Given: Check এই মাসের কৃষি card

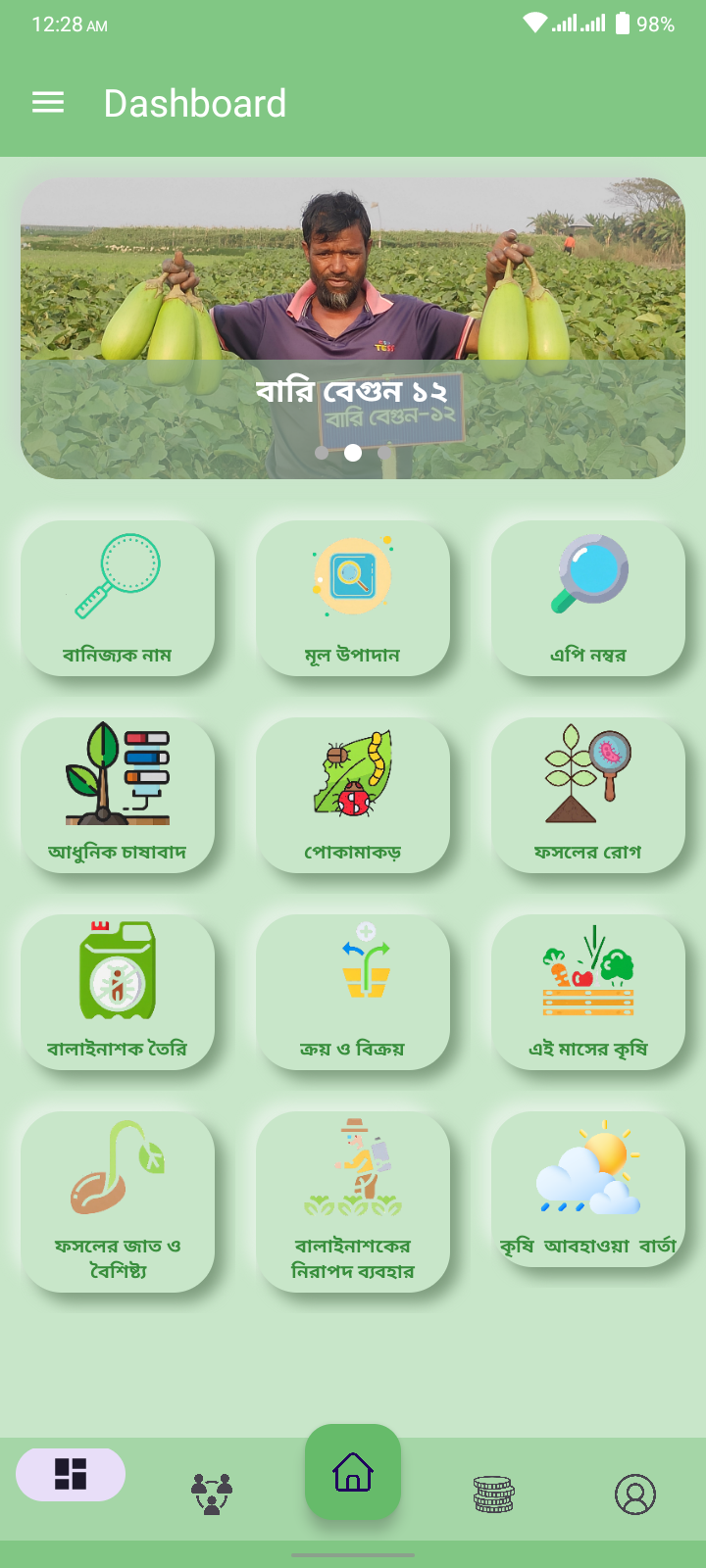Looking at the screenshot, I should tap(588, 992).
